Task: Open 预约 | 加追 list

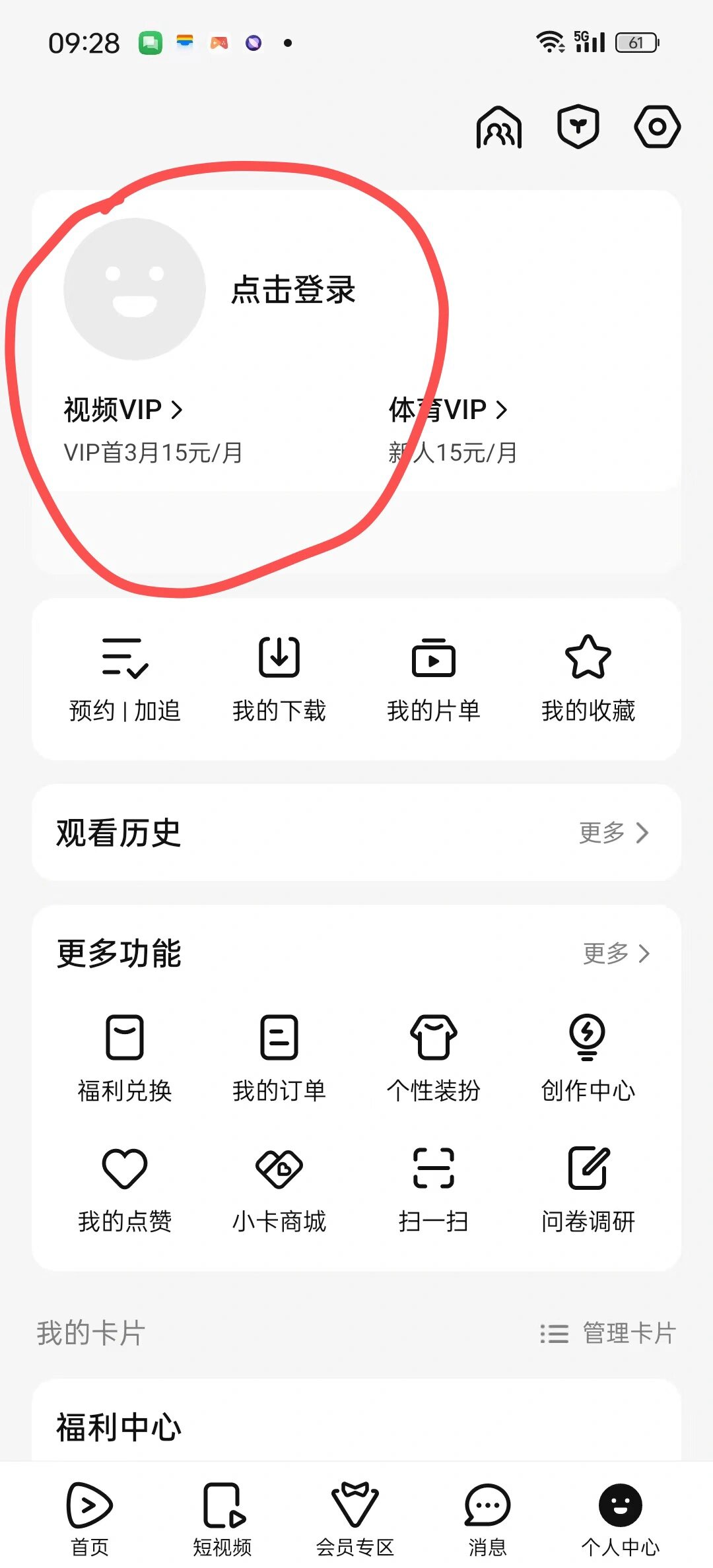Action: click(125, 679)
